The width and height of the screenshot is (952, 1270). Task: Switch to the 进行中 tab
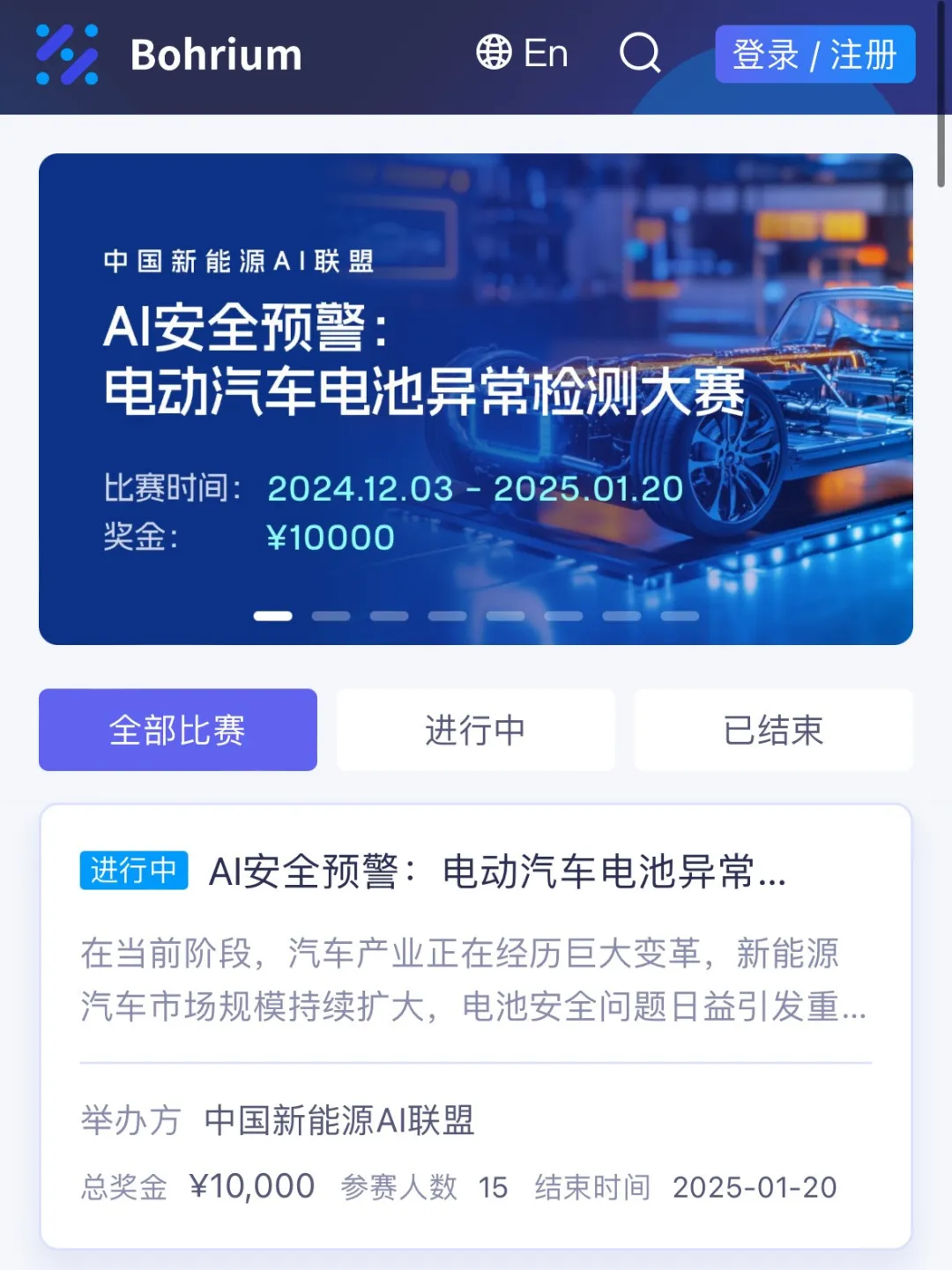(475, 730)
